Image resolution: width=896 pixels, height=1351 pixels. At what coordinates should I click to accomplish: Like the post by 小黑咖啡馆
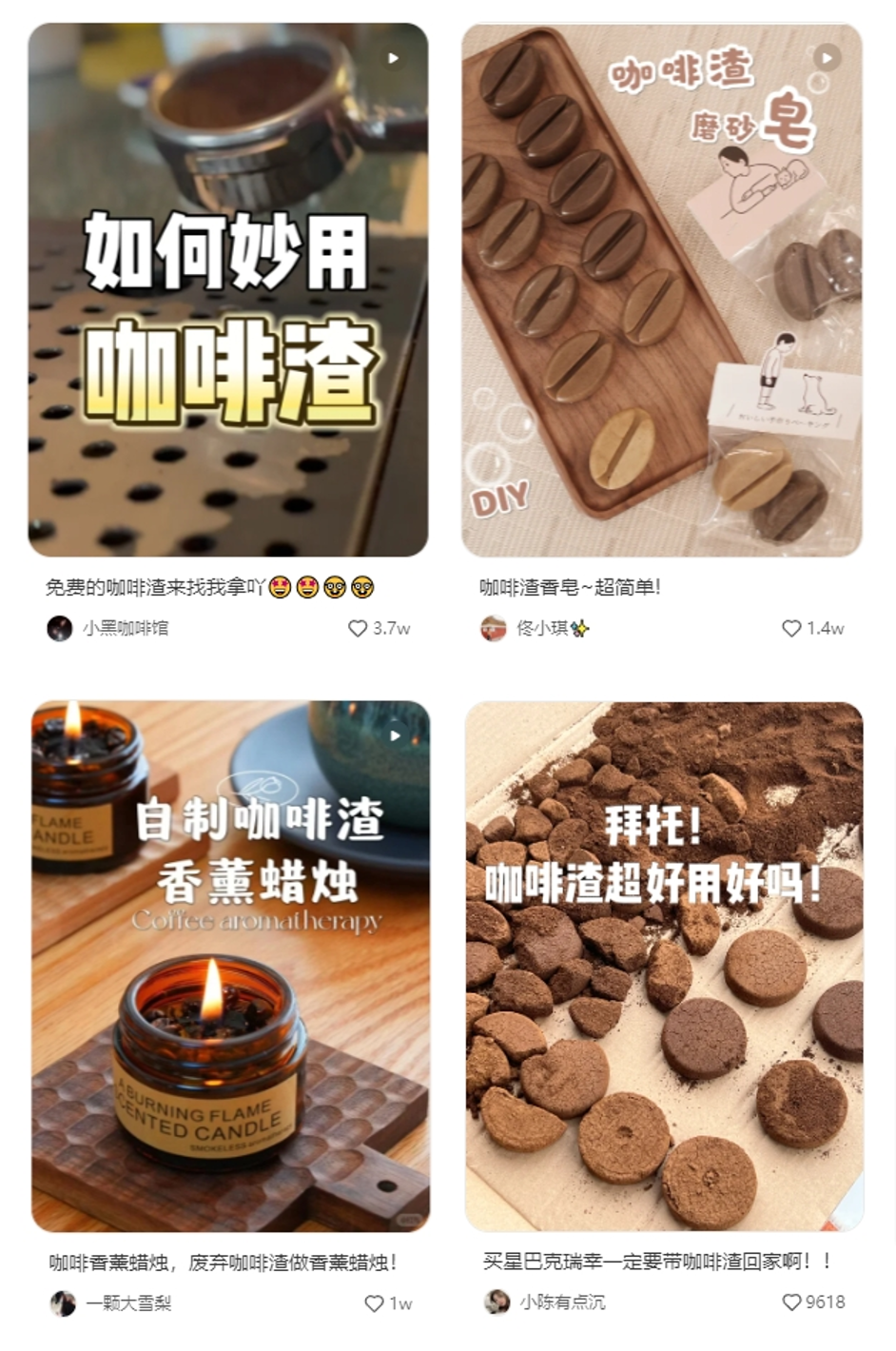click(x=358, y=628)
